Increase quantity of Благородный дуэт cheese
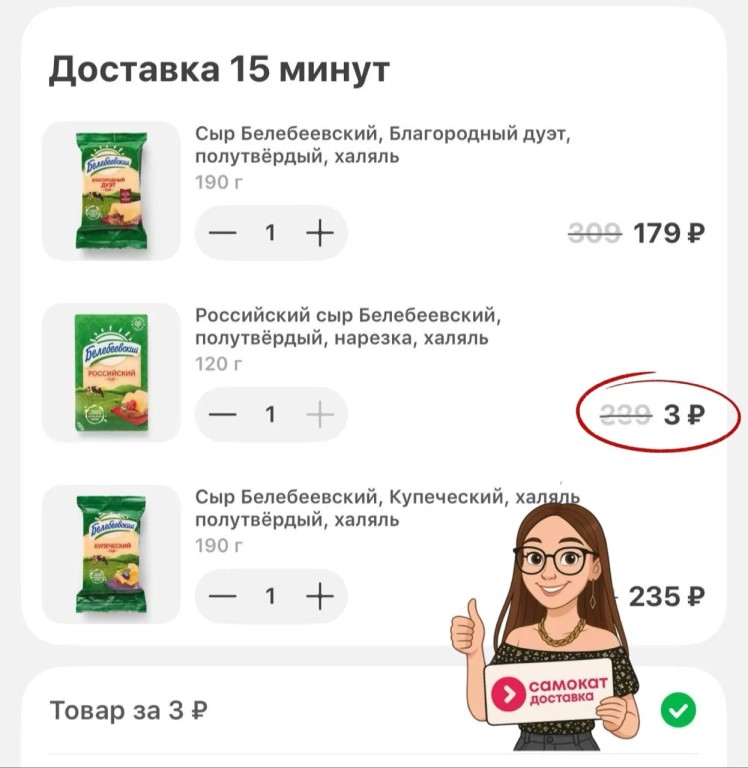The width and height of the screenshot is (748, 768). [319, 233]
